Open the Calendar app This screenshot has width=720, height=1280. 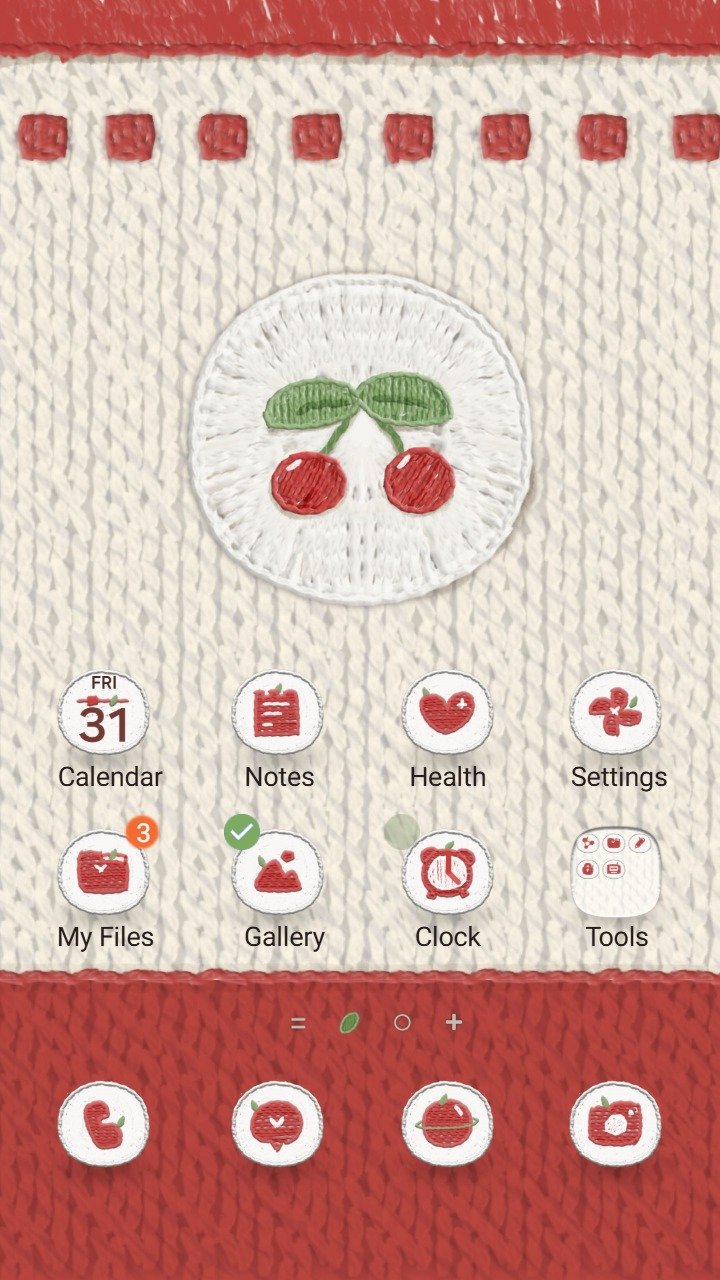pyautogui.click(x=103, y=712)
